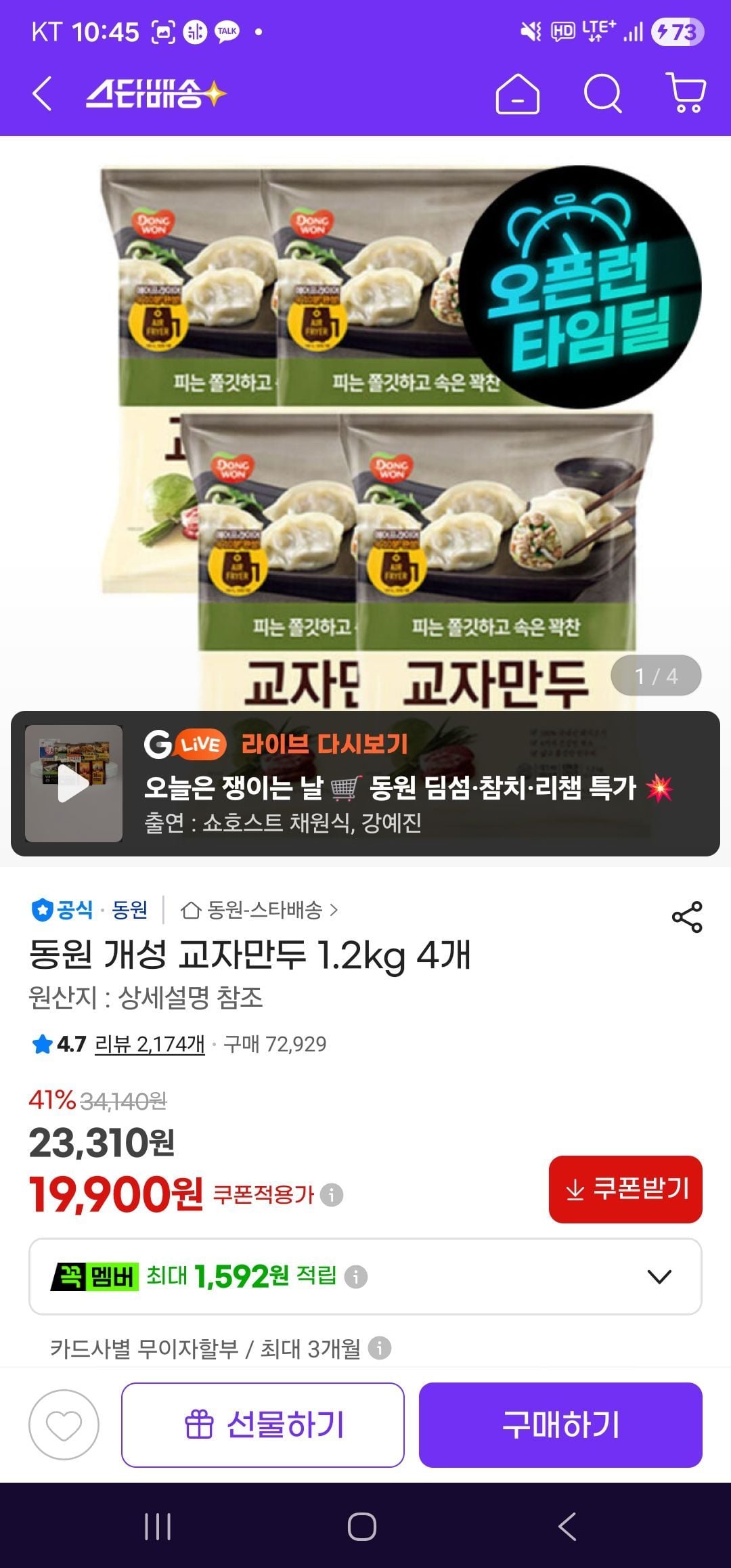Open the 공식 동원 brand link
This screenshot has height=1568, width=731.
(x=90, y=910)
